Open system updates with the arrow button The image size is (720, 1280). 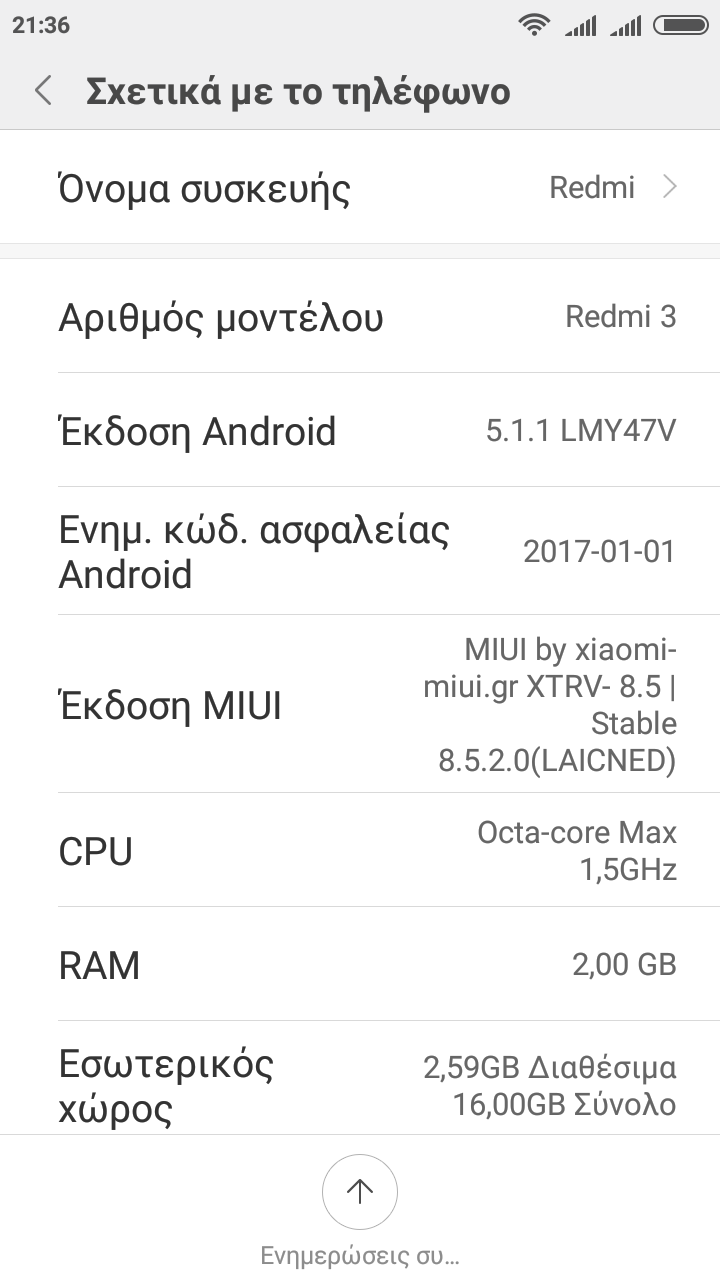(360, 1192)
